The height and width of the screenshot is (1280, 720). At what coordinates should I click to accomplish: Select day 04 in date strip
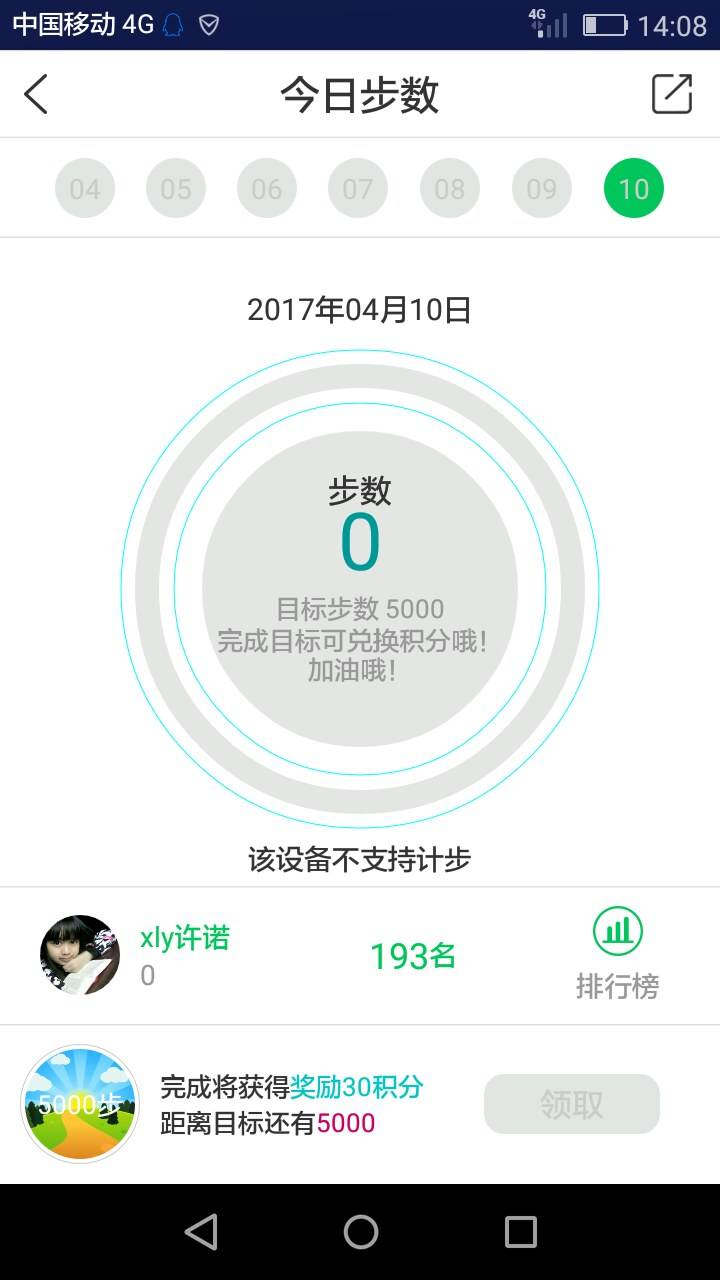click(85, 189)
